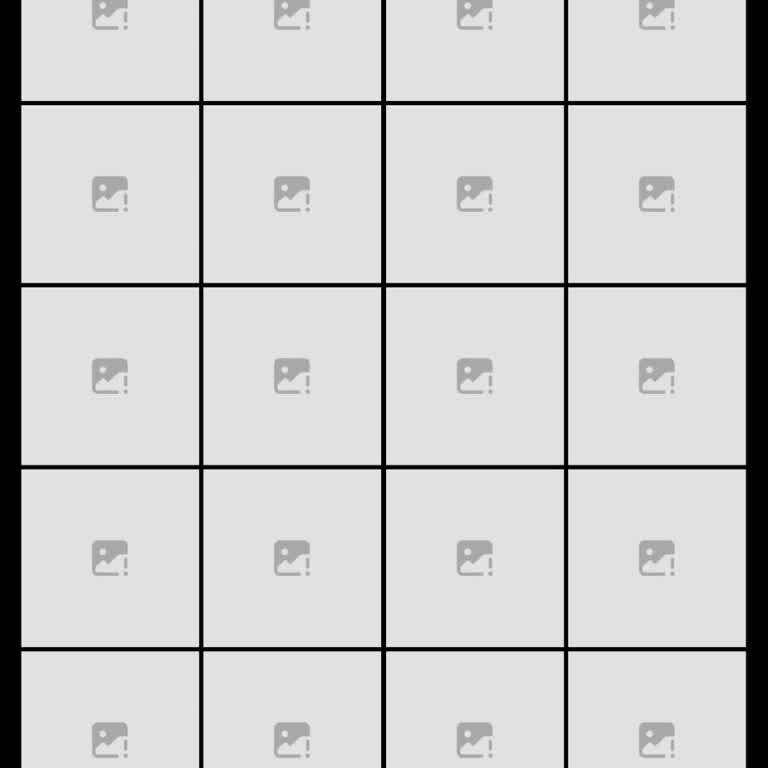Image resolution: width=768 pixels, height=768 pixels.
Task: Open the leftmost placeholder image in the middle row
Action: [x=110, y=376]
